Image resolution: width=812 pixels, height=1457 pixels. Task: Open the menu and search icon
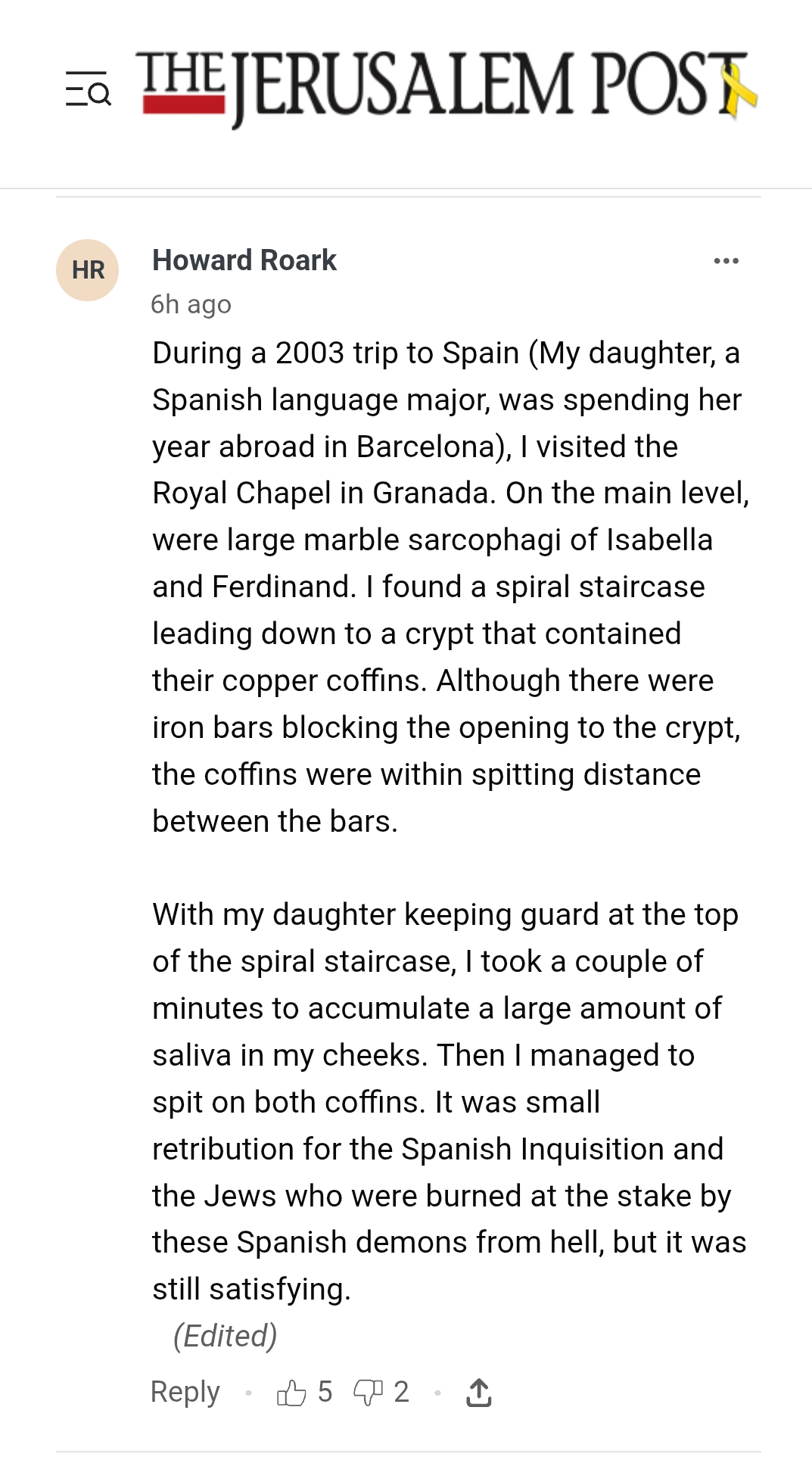88,89
